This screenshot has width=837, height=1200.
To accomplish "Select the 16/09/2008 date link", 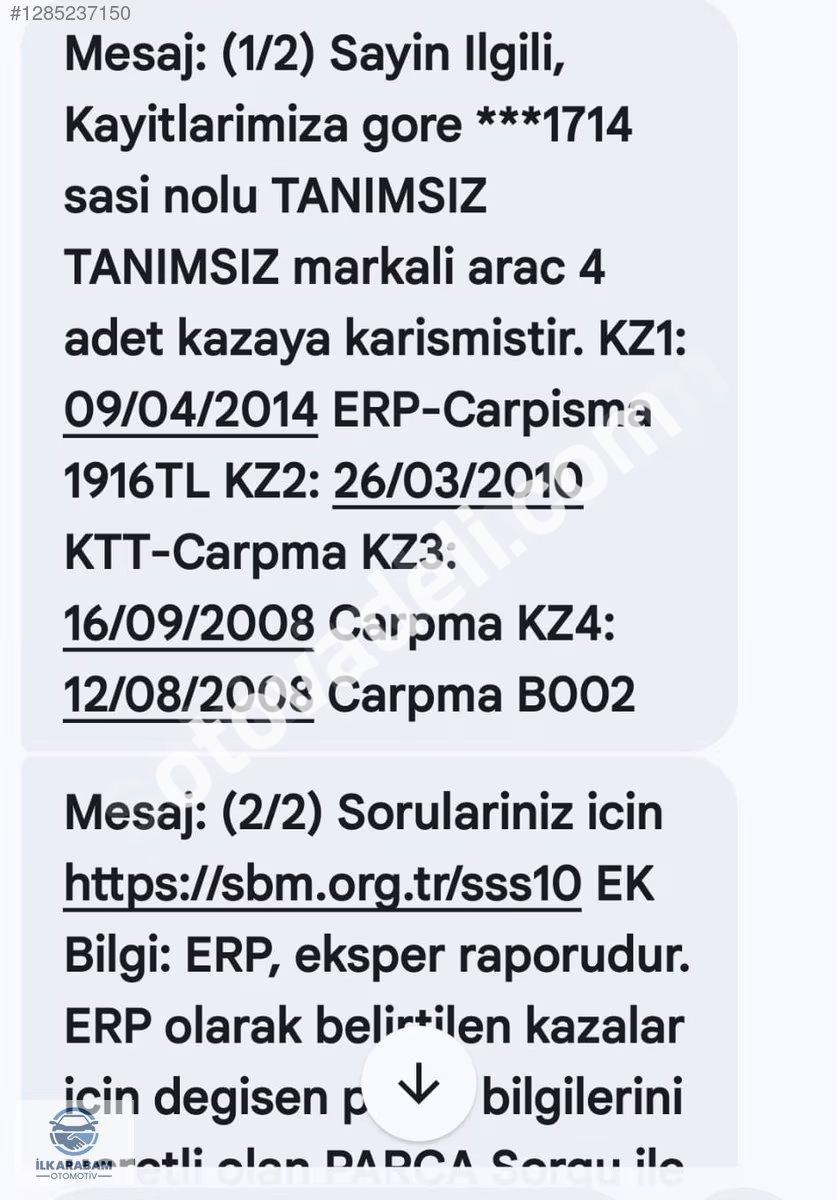I will tap(190, 623).
